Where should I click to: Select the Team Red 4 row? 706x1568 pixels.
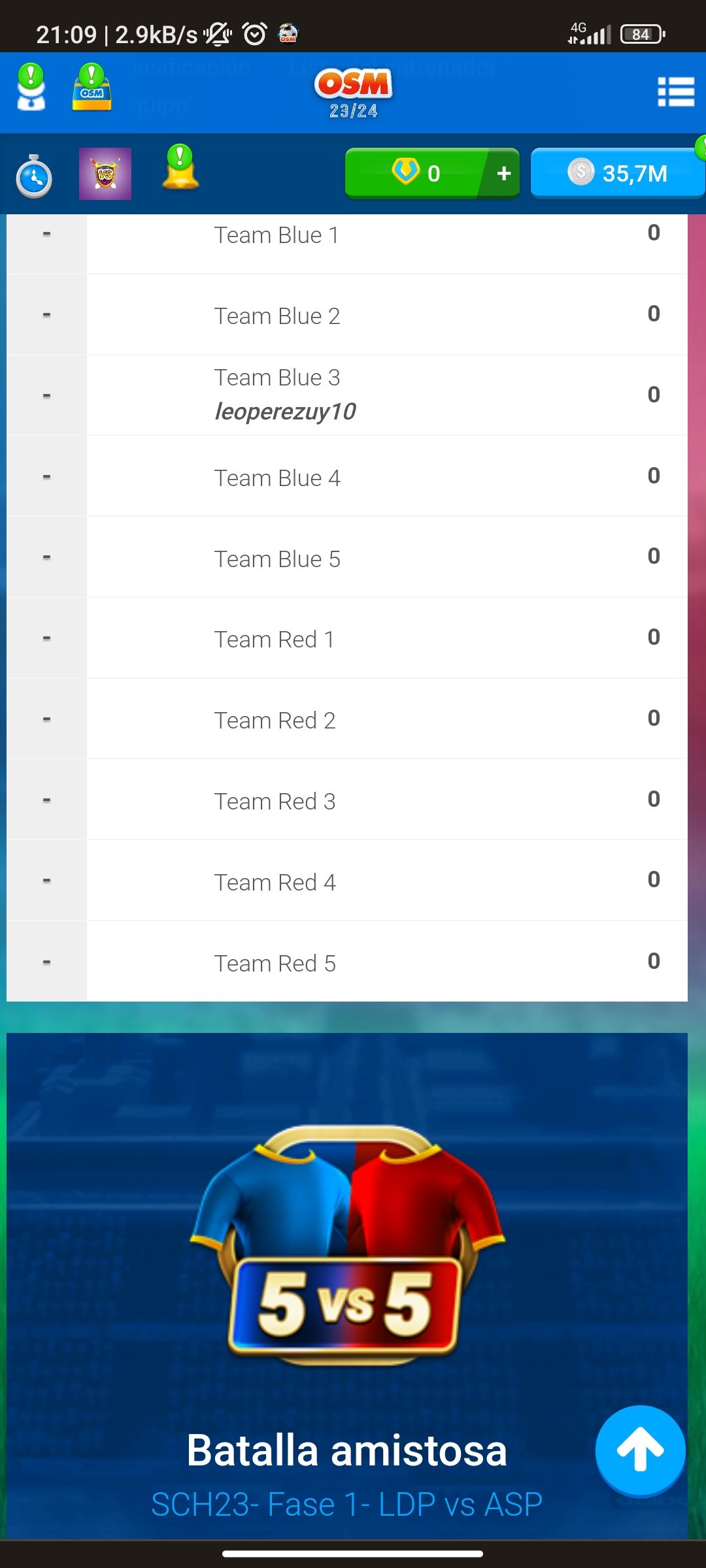pos(346,883)
